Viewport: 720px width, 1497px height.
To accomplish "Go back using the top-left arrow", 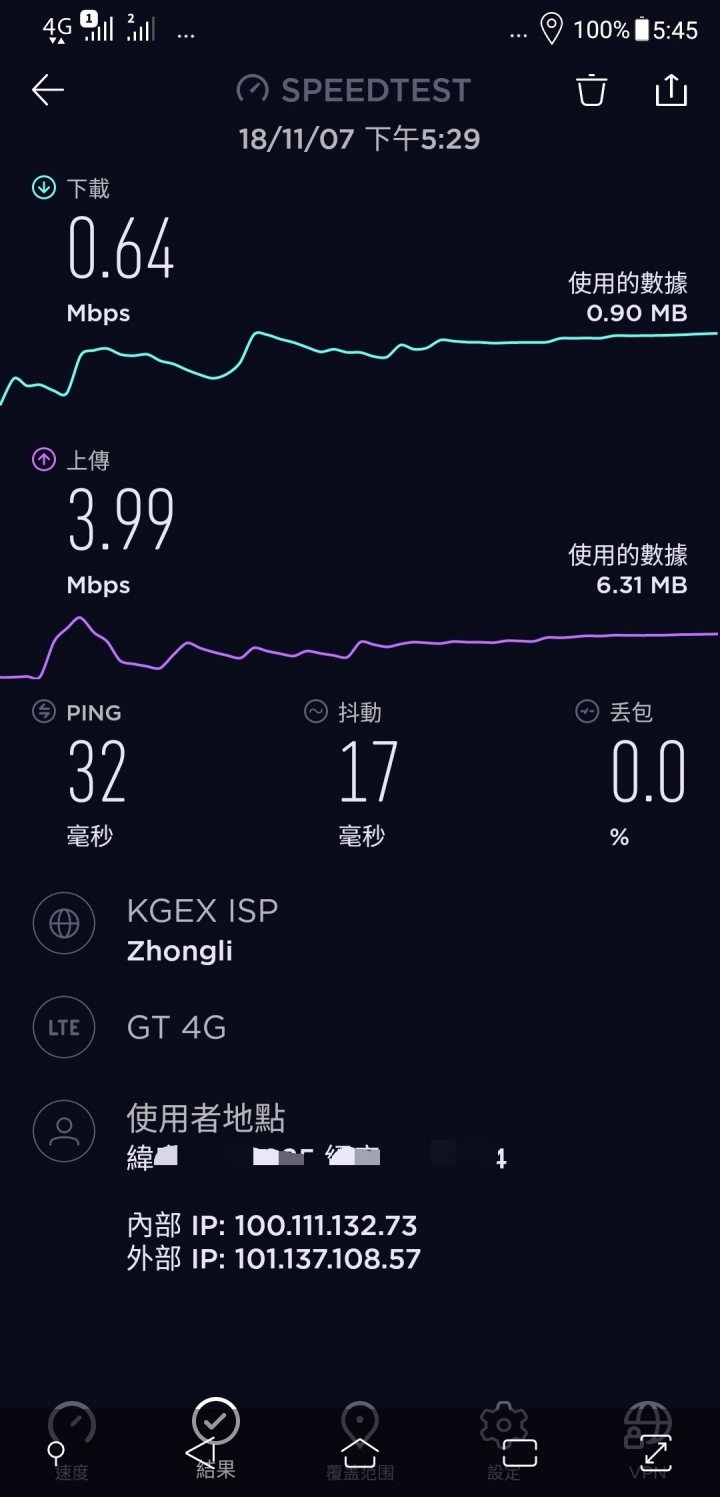I will click(x=47, y=90).
